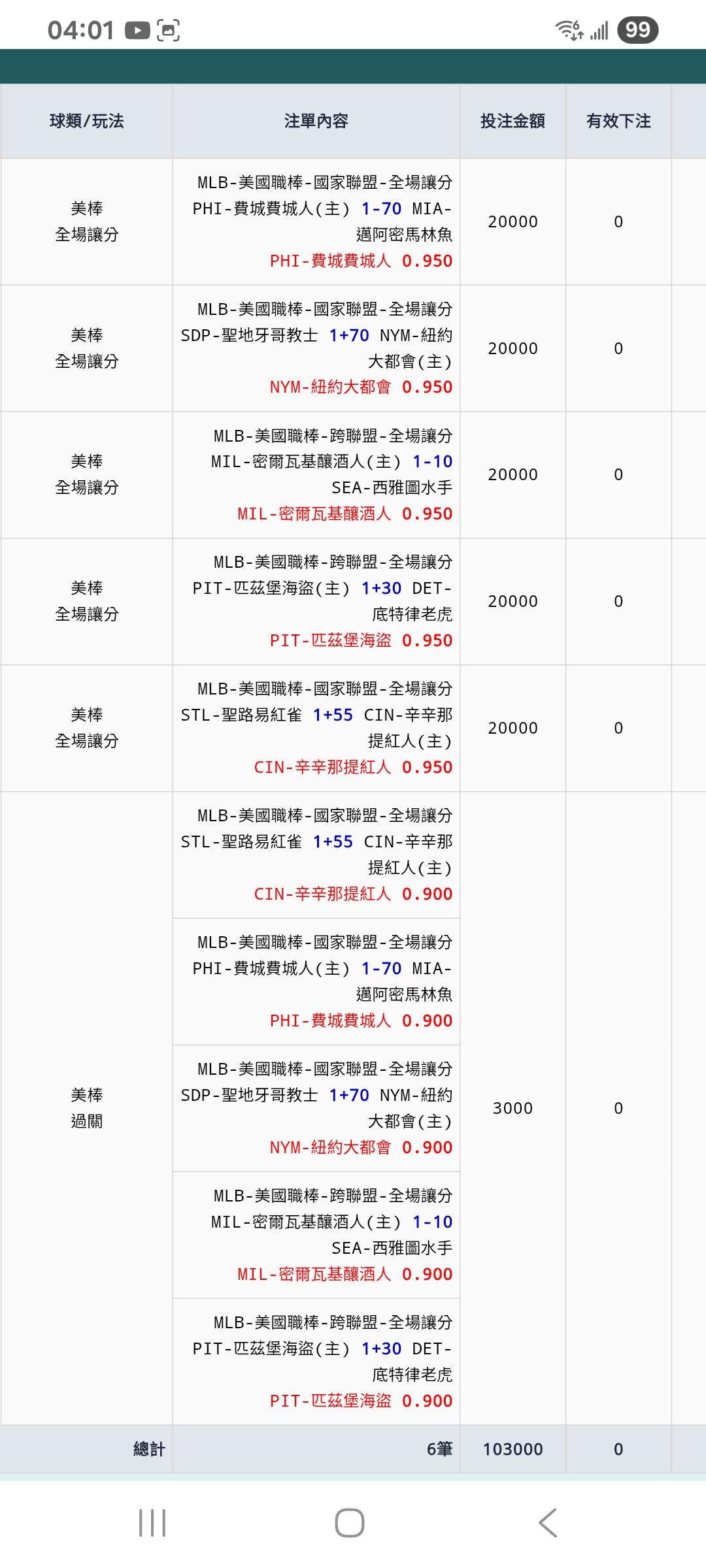Screen dimensions: 706x1568
Task: Go to the home screen
Action: 350,1523
